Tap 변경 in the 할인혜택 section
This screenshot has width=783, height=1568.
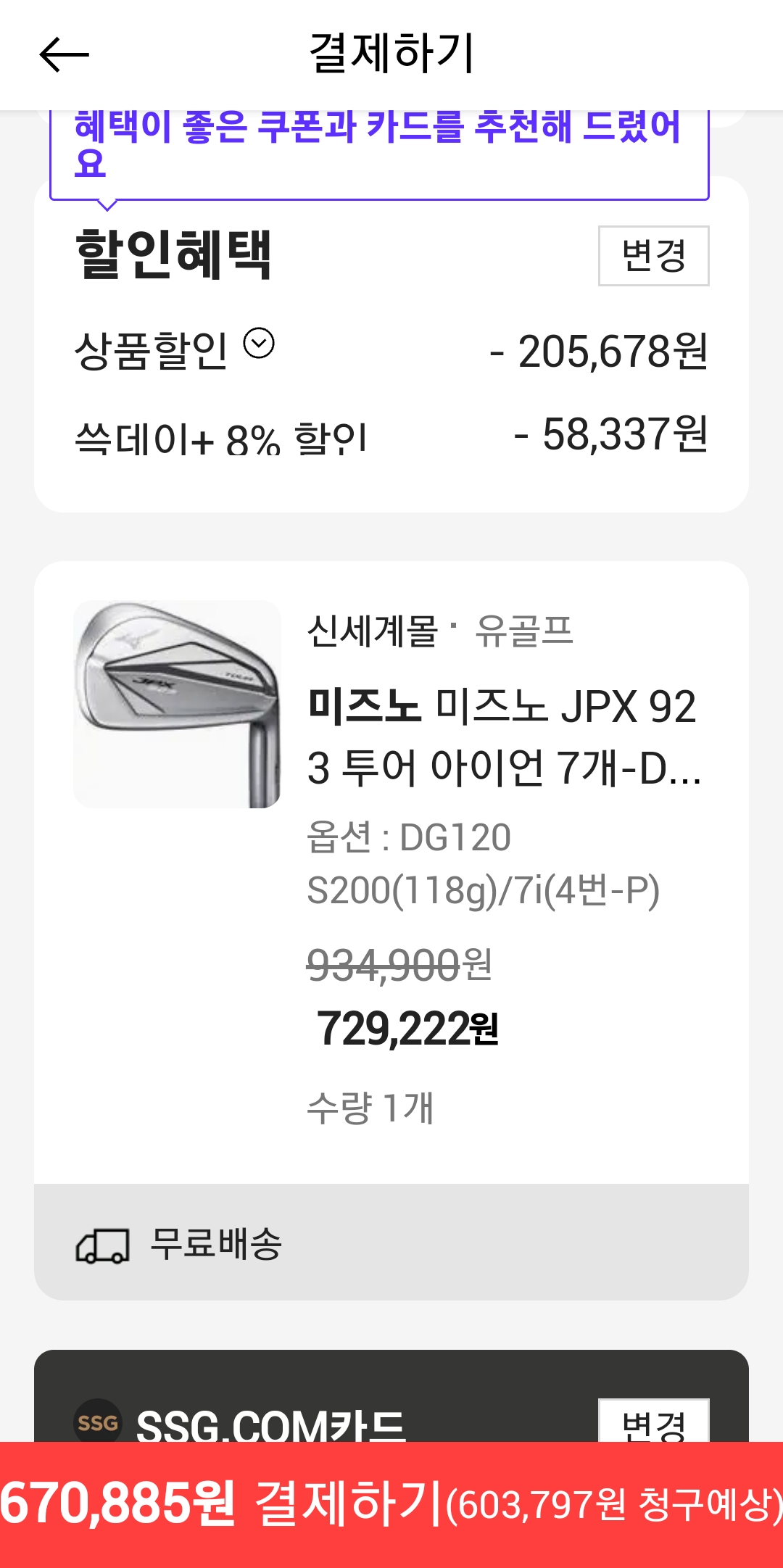pos(653,256)
